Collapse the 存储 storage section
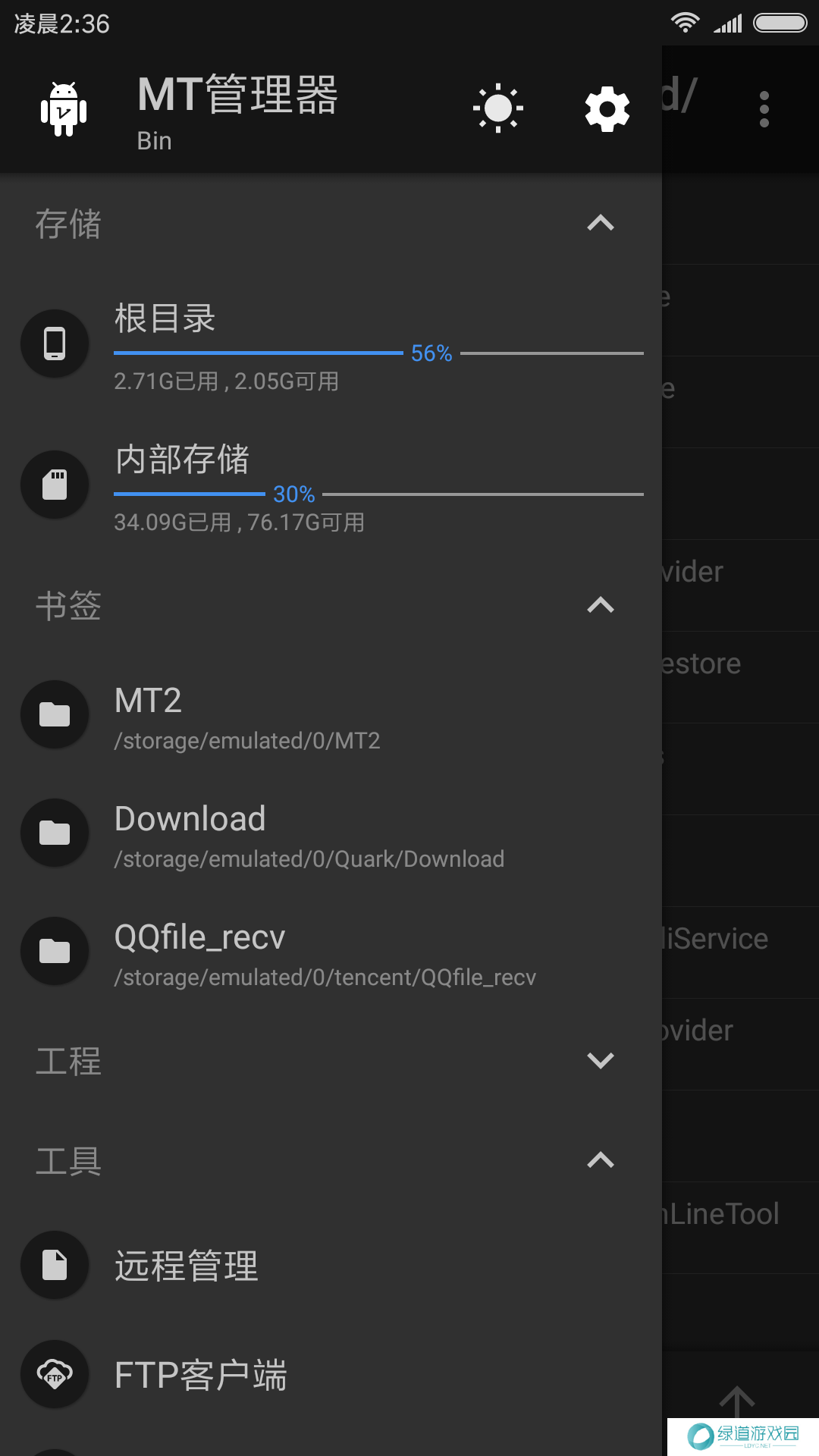 point(600,224)
